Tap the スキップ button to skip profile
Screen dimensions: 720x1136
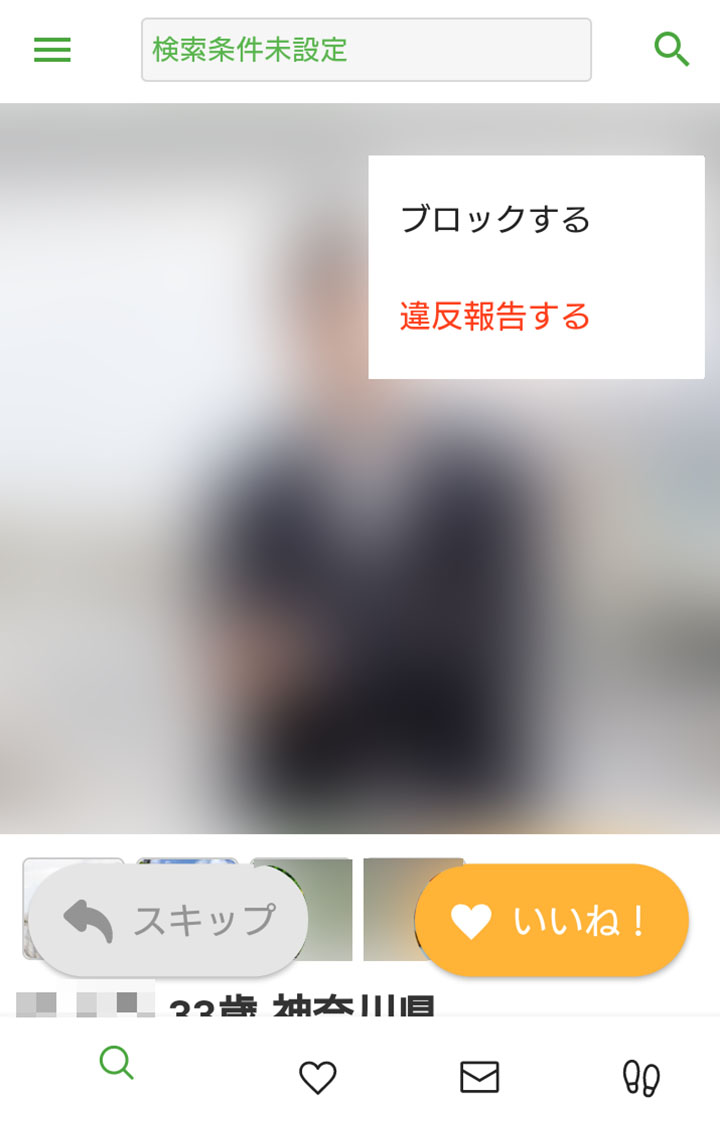pyautogui.click(x=168, y=920)
